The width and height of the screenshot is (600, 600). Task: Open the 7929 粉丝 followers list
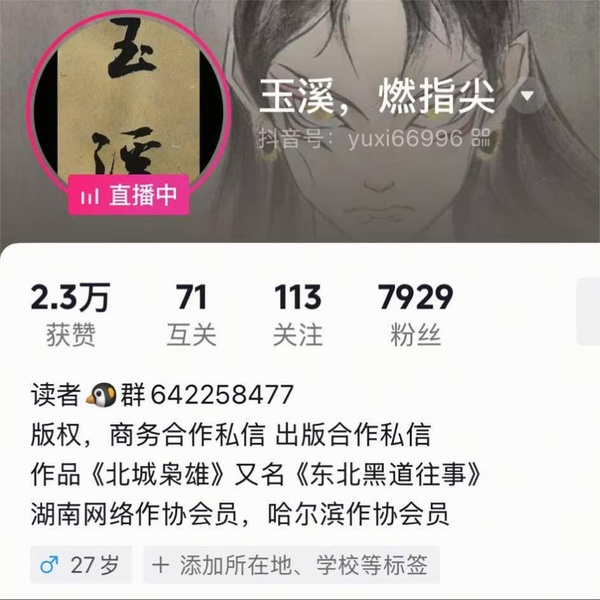(416, 315)
